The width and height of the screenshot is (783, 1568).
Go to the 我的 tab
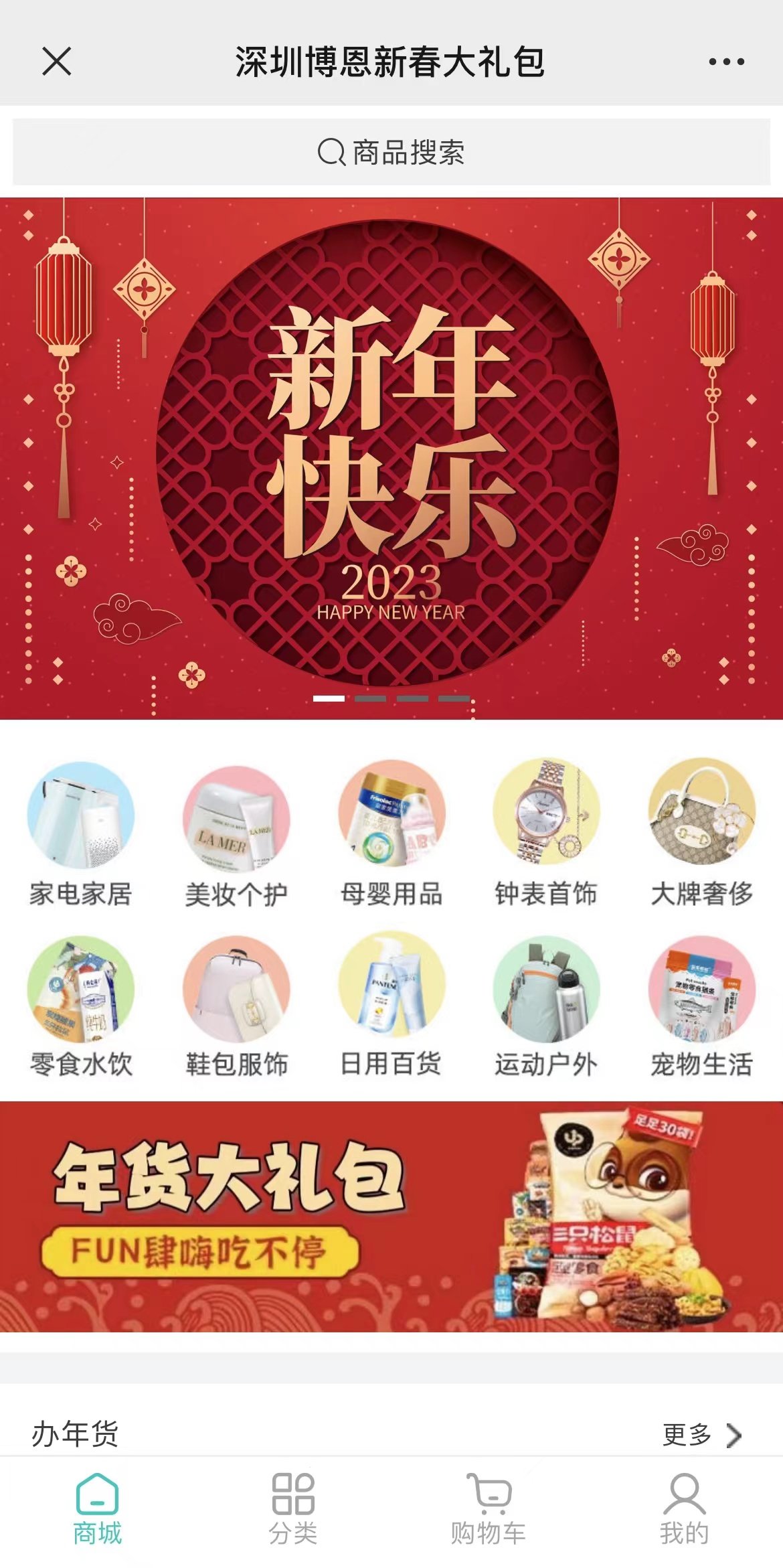[684, 1509]
